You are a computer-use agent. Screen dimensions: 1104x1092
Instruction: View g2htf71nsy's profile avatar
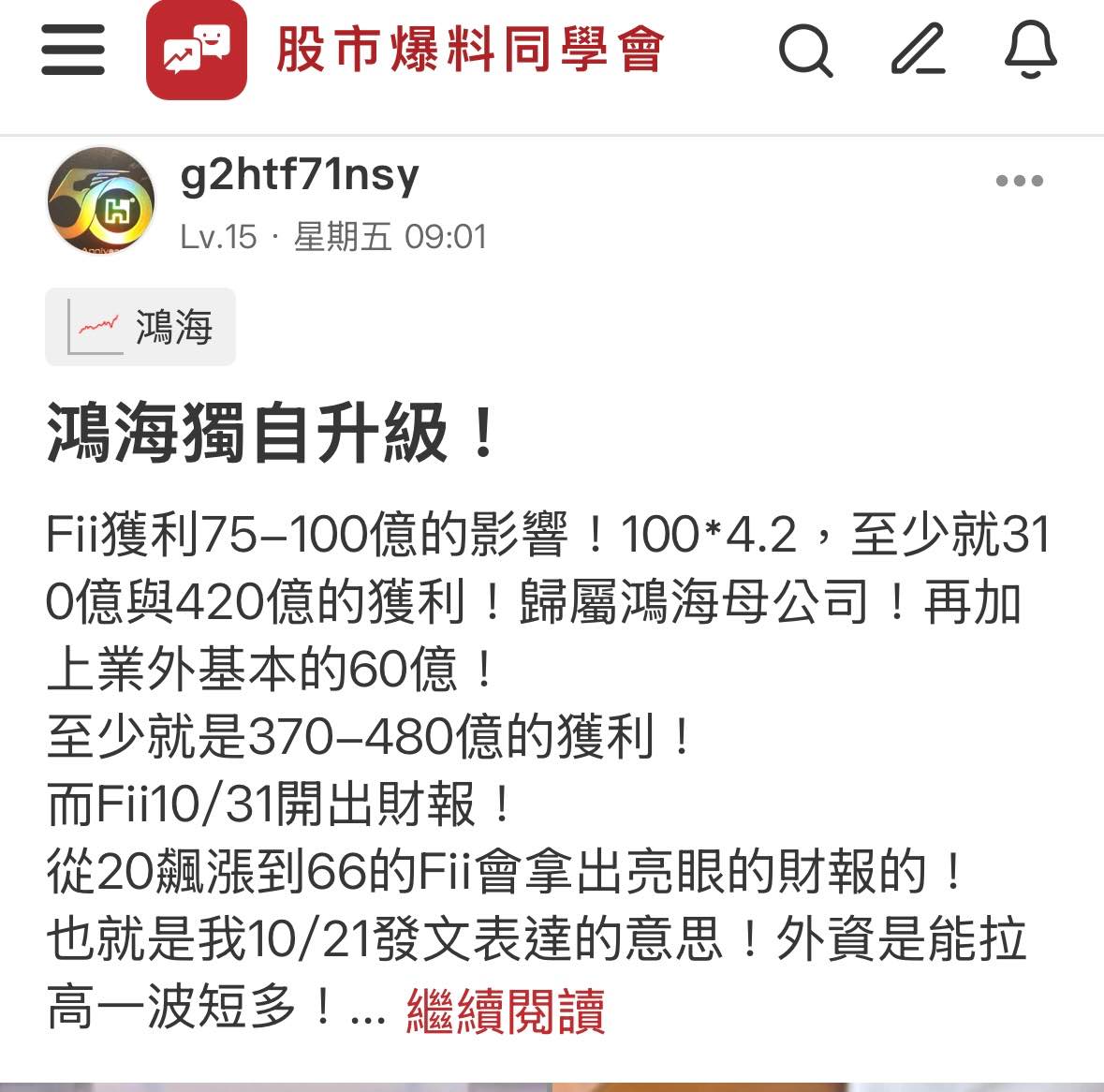coord(100,200)
